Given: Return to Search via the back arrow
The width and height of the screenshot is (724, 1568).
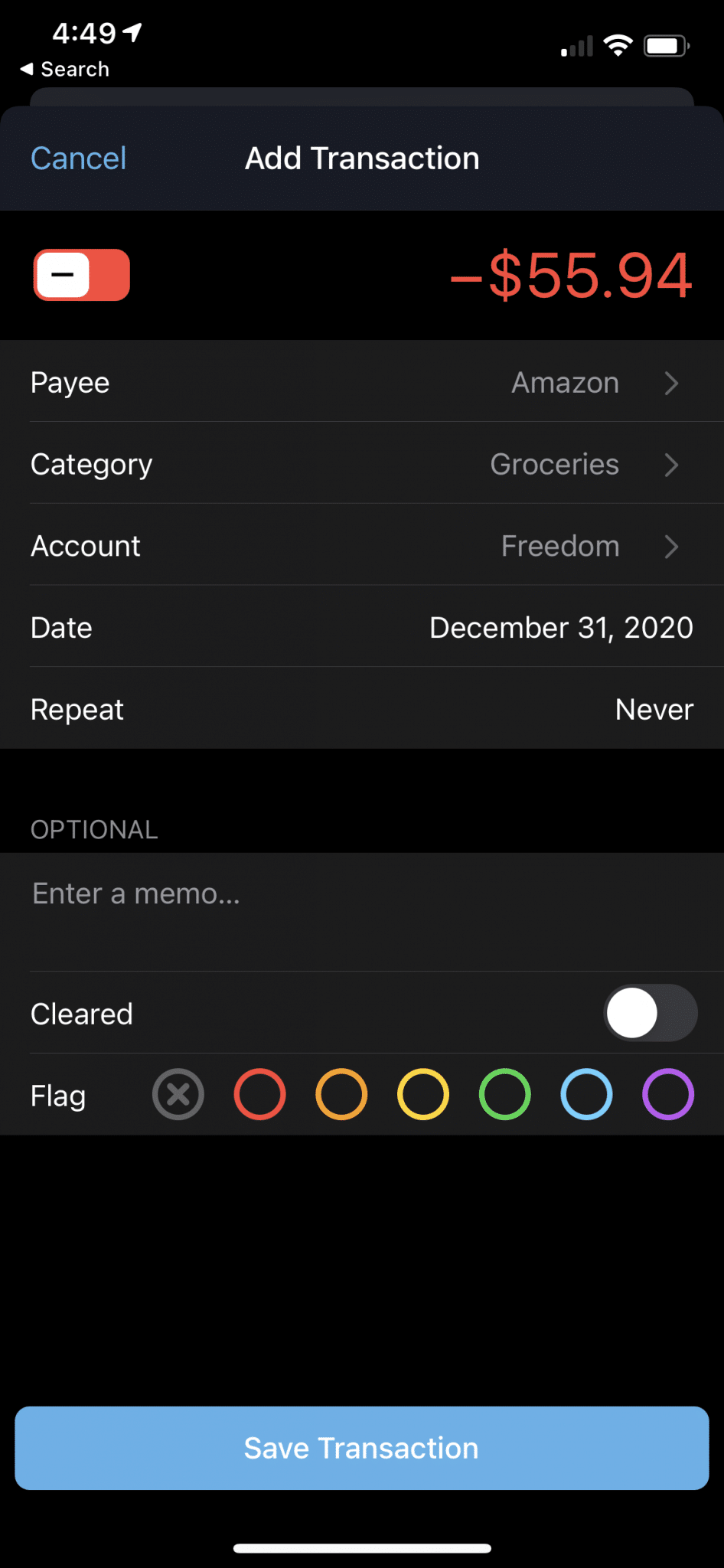Looking at the screenshot, I should [65, 69].
